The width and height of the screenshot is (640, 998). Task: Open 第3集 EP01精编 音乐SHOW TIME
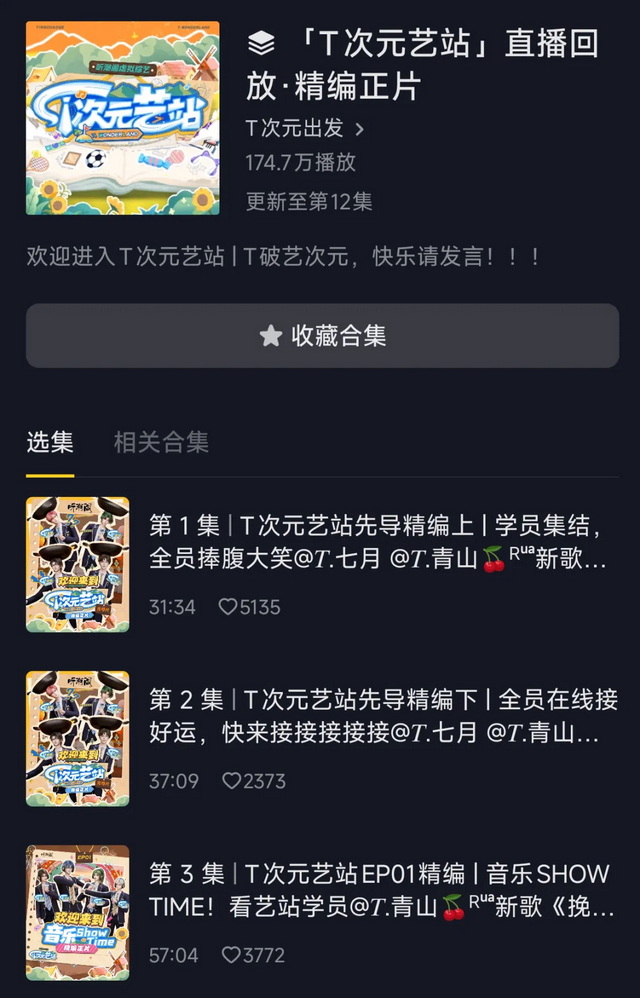pos(378,890)
